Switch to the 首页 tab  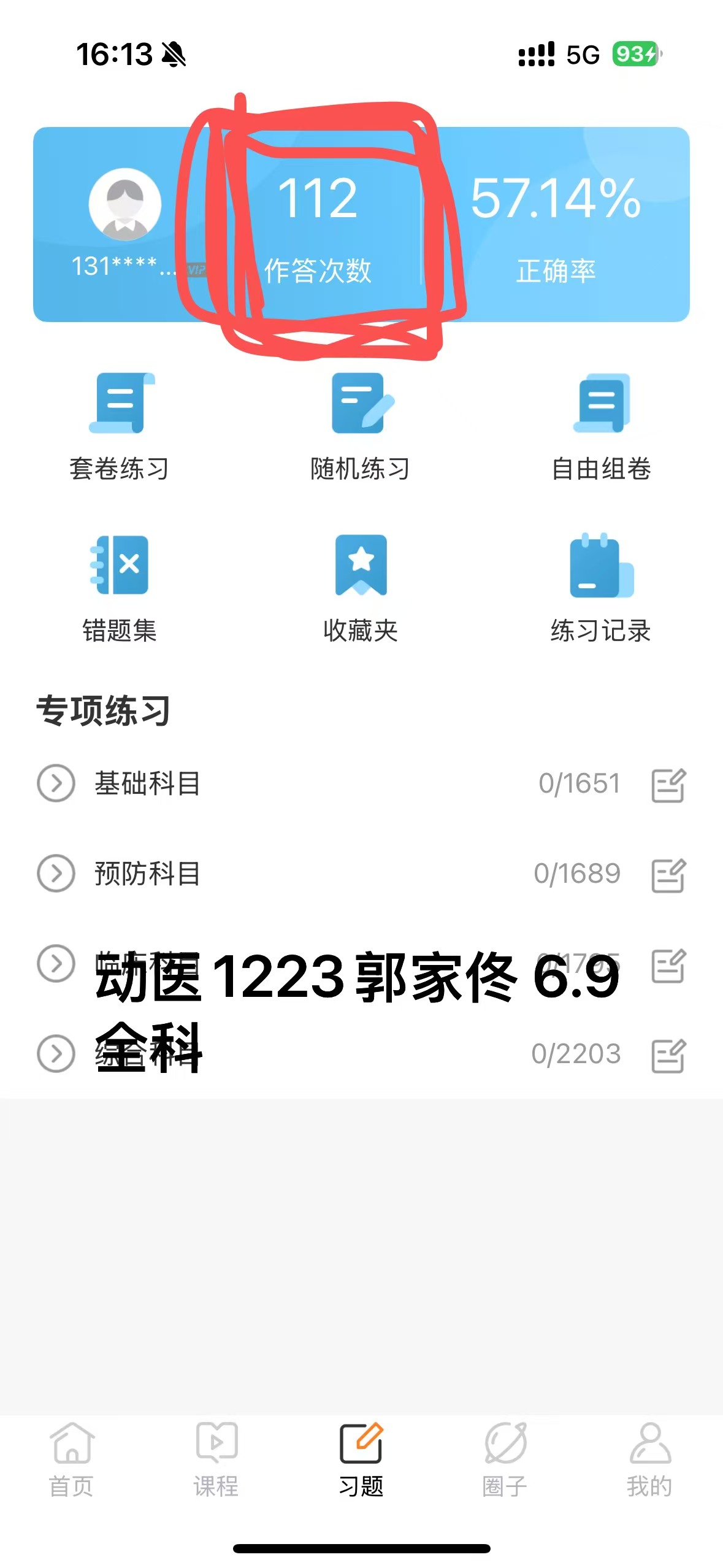coord(72,1460)
